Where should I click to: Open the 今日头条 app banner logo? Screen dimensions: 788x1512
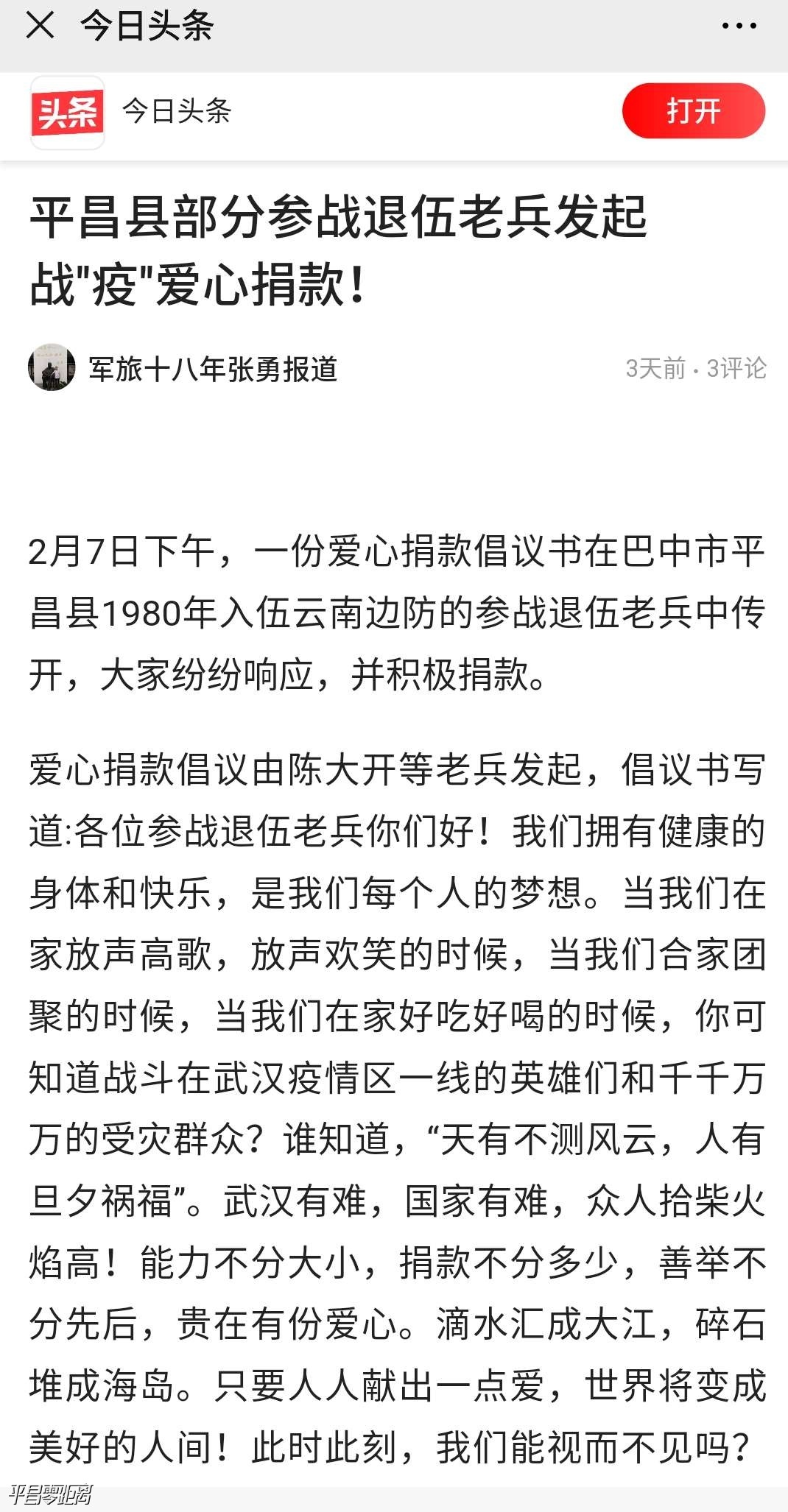click(67, 113)
